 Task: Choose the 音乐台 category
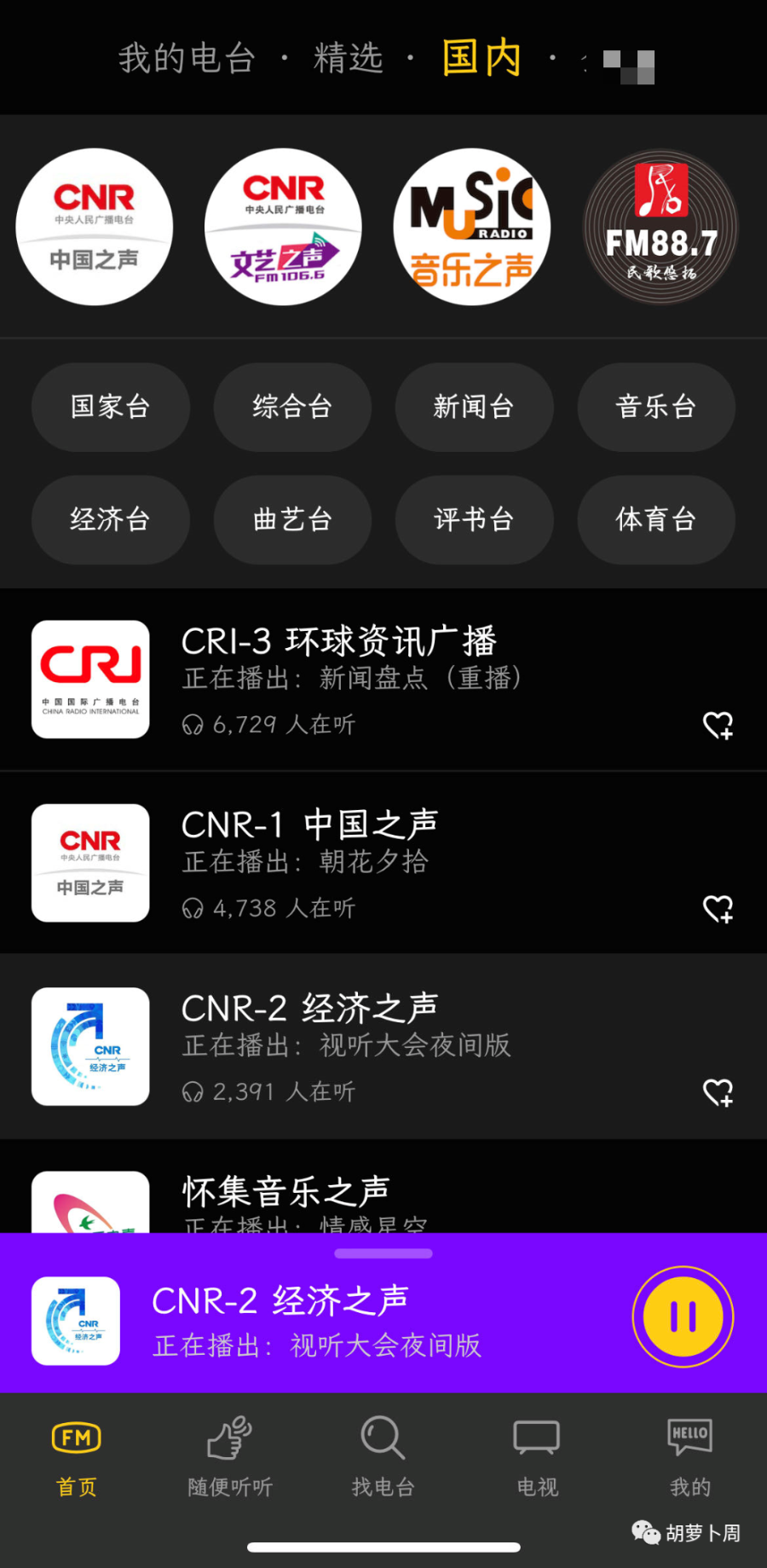pyautogui.click(x=656, y=407)
